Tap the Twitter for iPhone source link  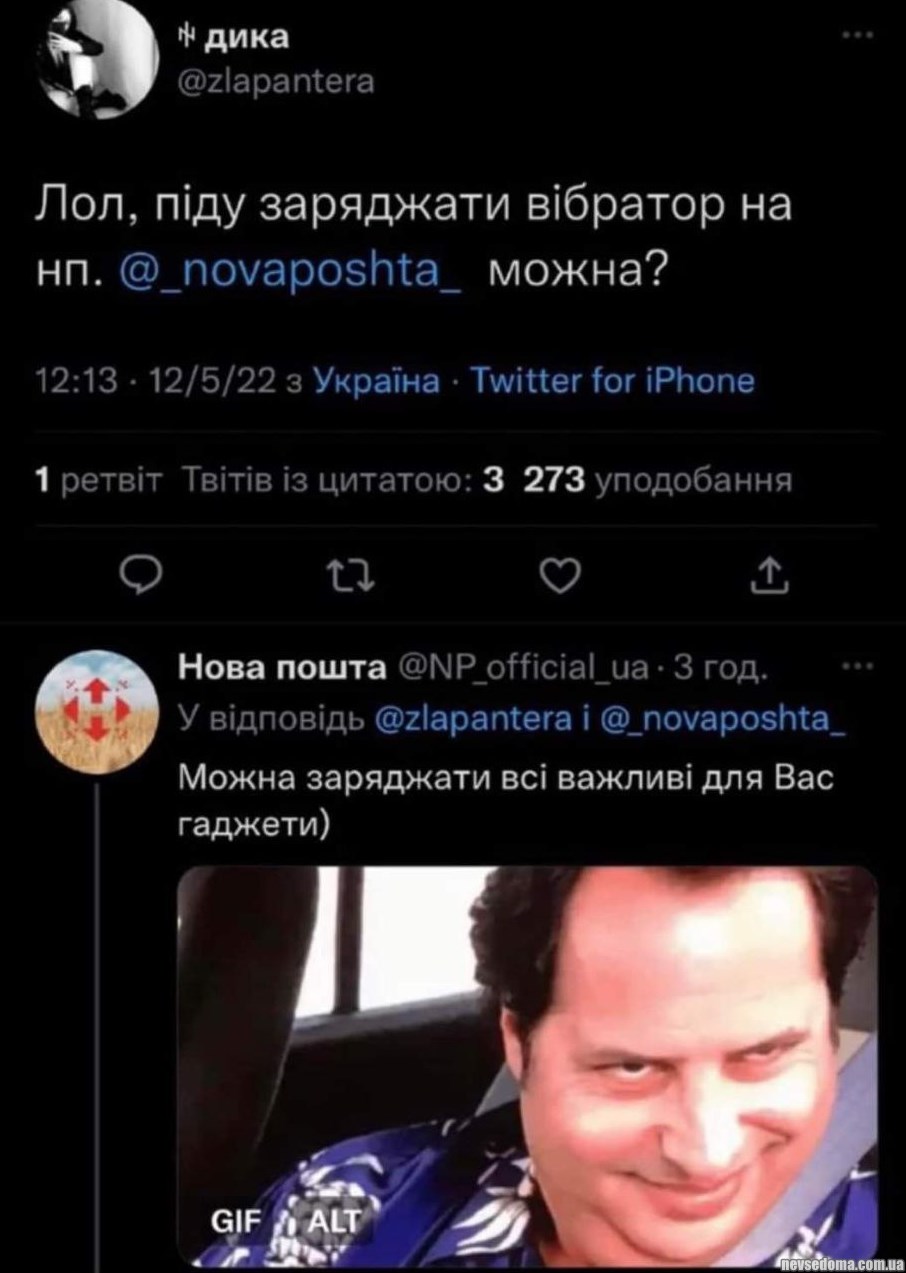(x=611, y=381)
